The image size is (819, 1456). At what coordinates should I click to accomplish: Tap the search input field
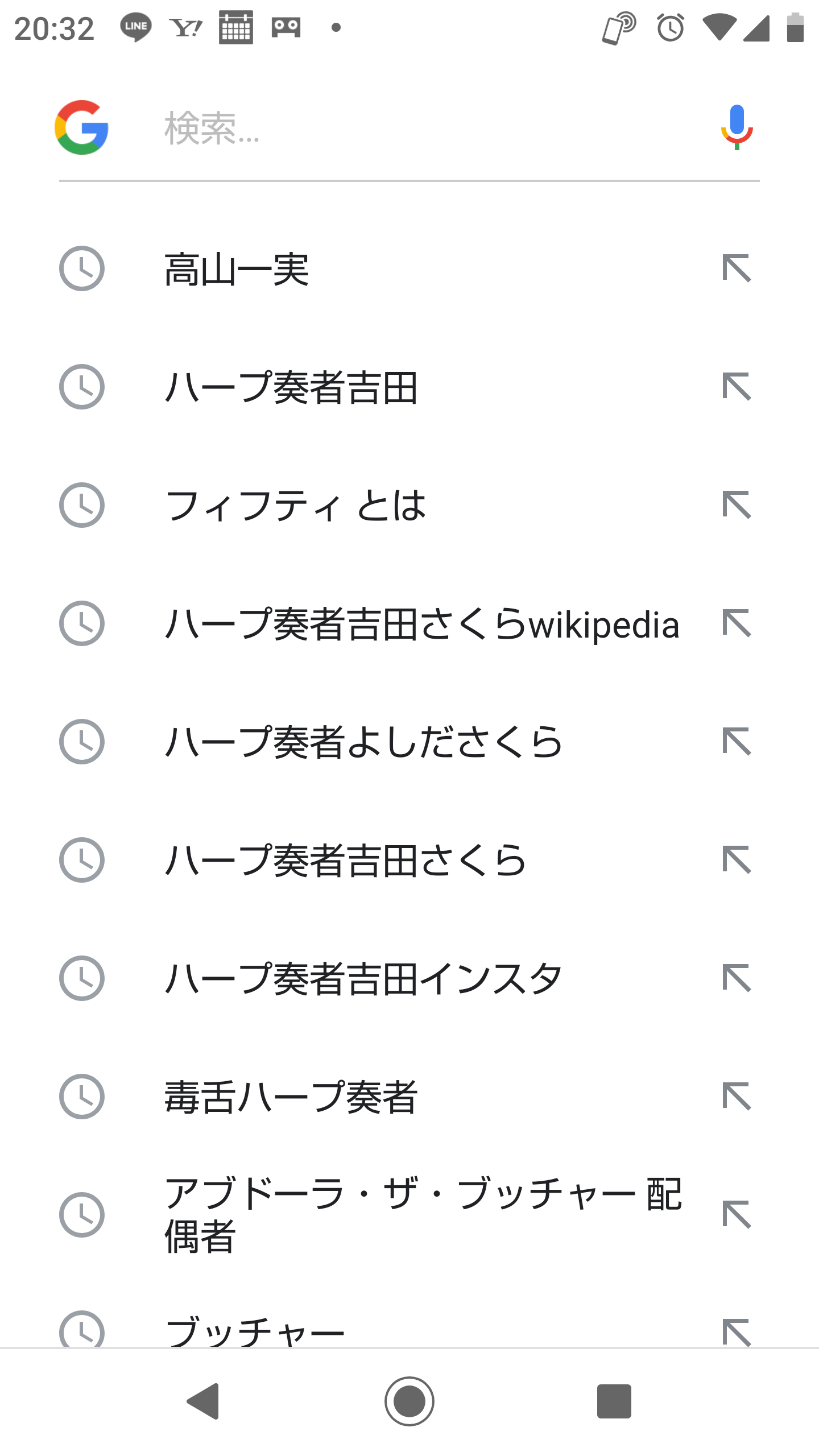coord(398,127)
